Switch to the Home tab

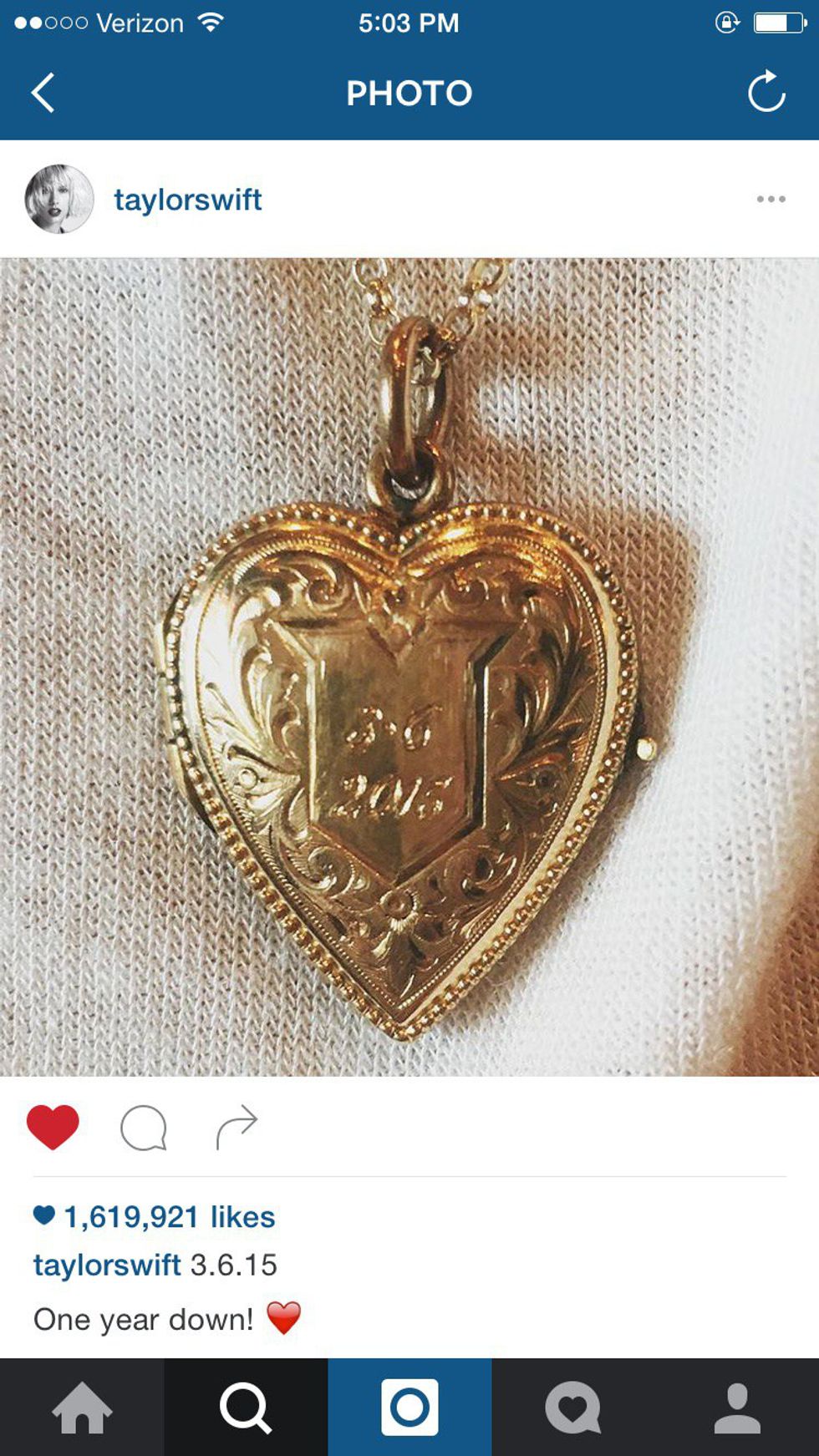click(82, 1408)
